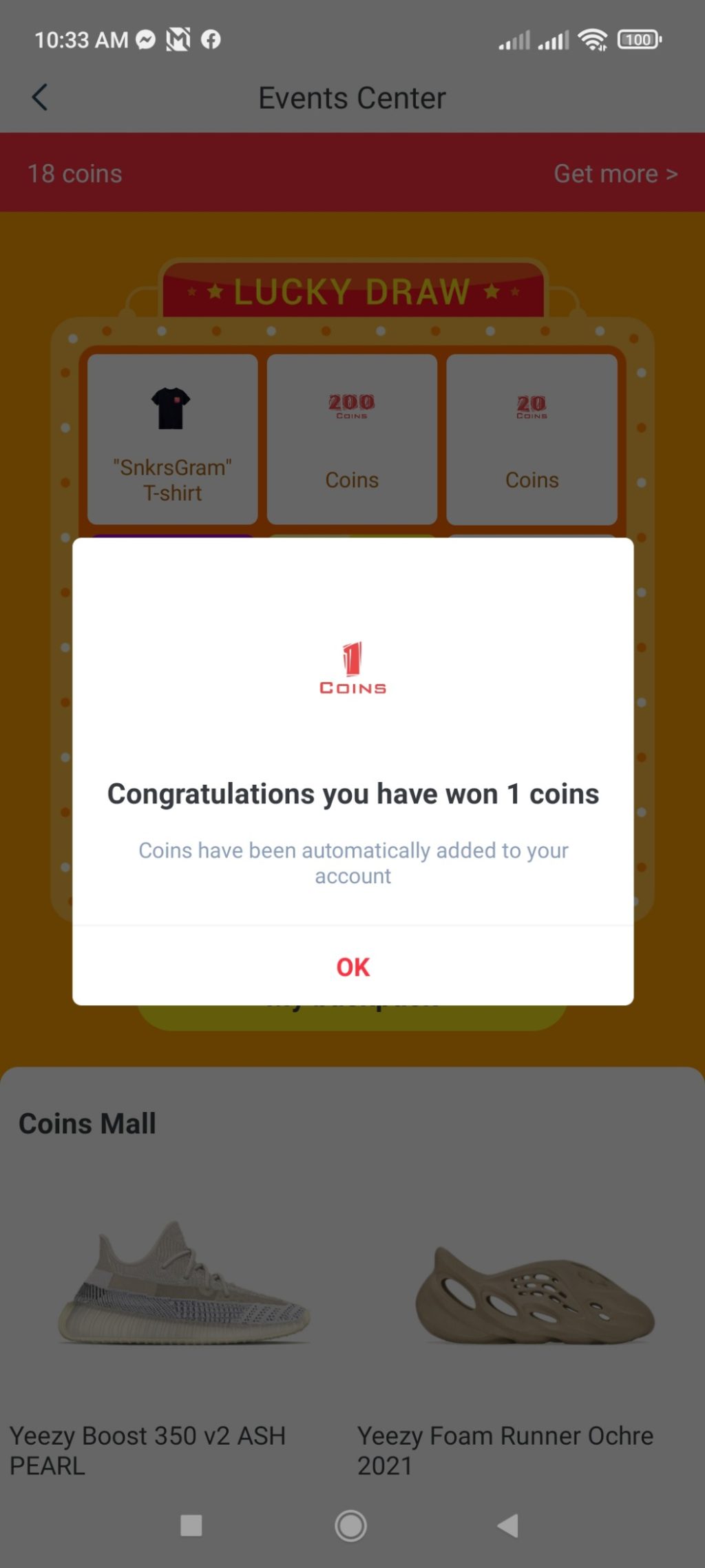705x1568 pixels.
Task: Tap the system home button
Action: tap(351, 1525)
